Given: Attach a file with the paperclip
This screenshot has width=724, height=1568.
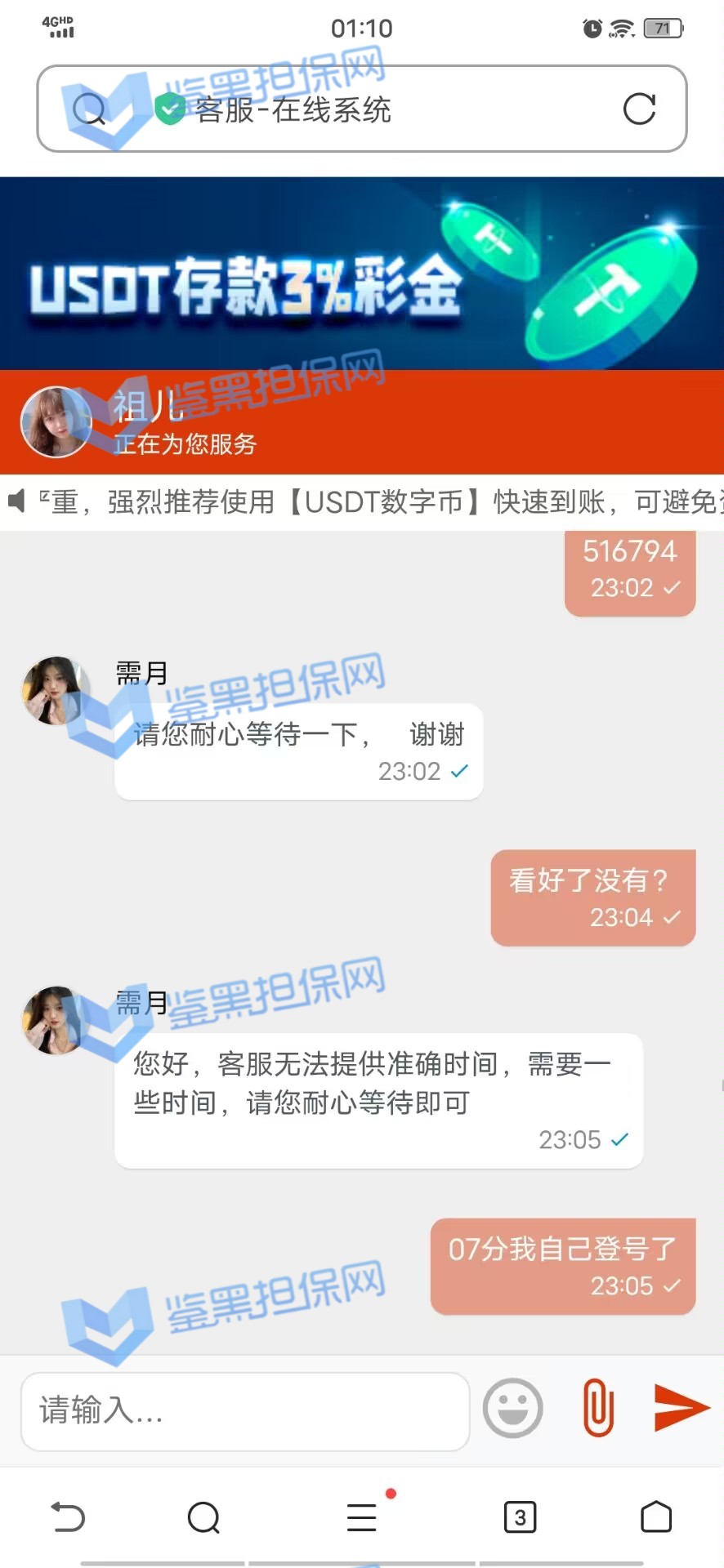Looking at the screenshot, I should pyautogui.click(x=598, y=1407).
